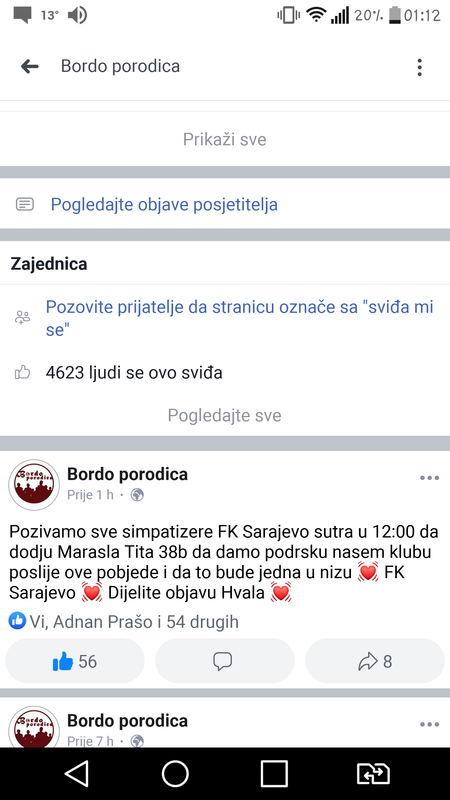The width and height of the screenshot is (450, 800).
Task: Invite friends to like the page
Action: [x=239, y=318]
